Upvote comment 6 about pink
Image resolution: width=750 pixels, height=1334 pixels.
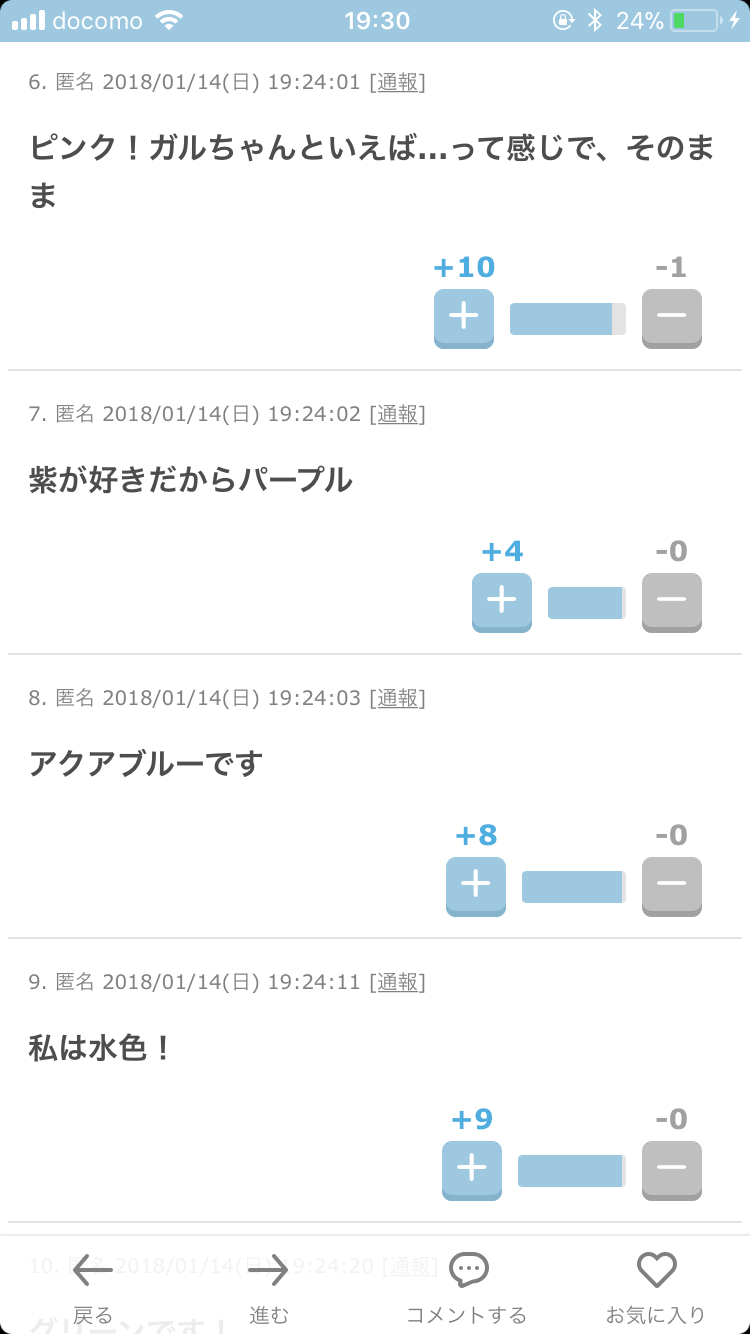pyautogui.click(x=464, y=318)
